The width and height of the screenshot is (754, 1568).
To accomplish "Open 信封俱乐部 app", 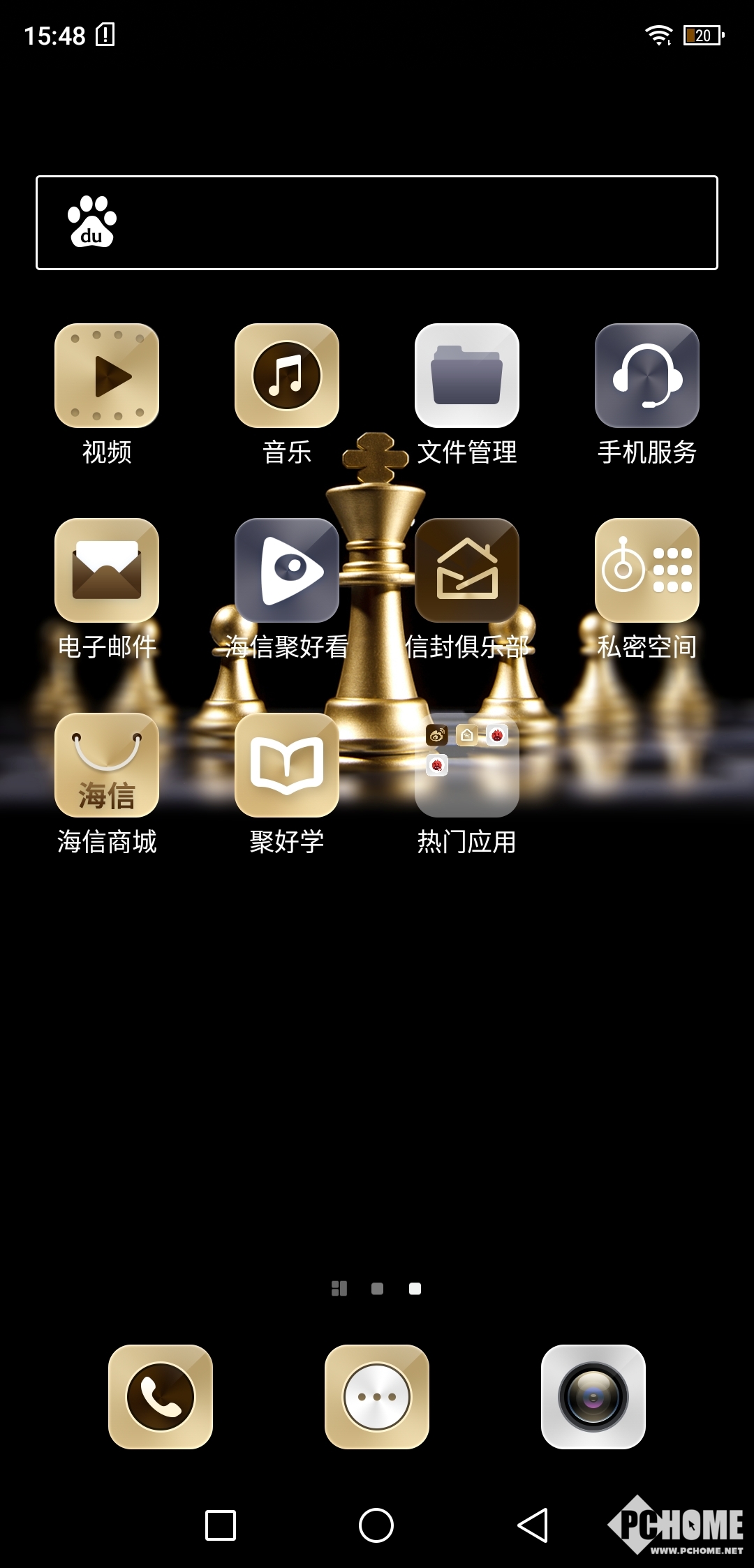I will [x=467, y=570].
